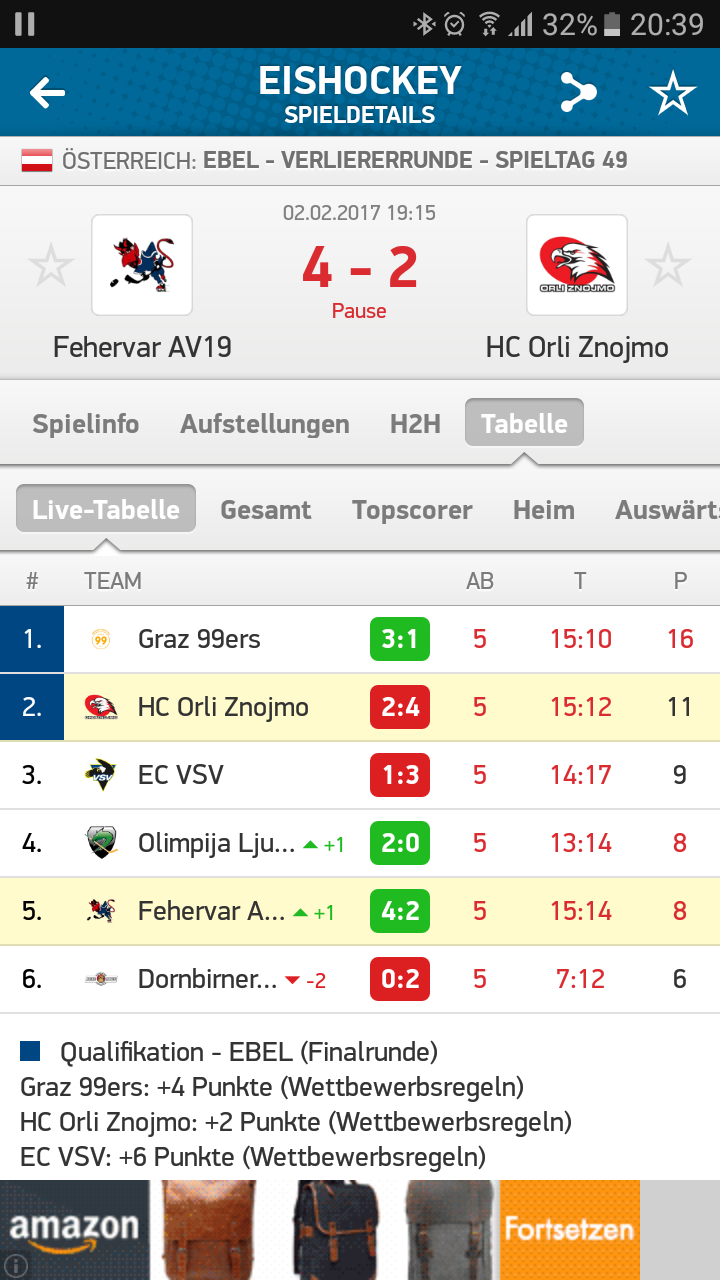This screenshot has width=720, height=1280.
Task: Open the Topscorer list
Action: pyautogui.click(x=412, y=510)
